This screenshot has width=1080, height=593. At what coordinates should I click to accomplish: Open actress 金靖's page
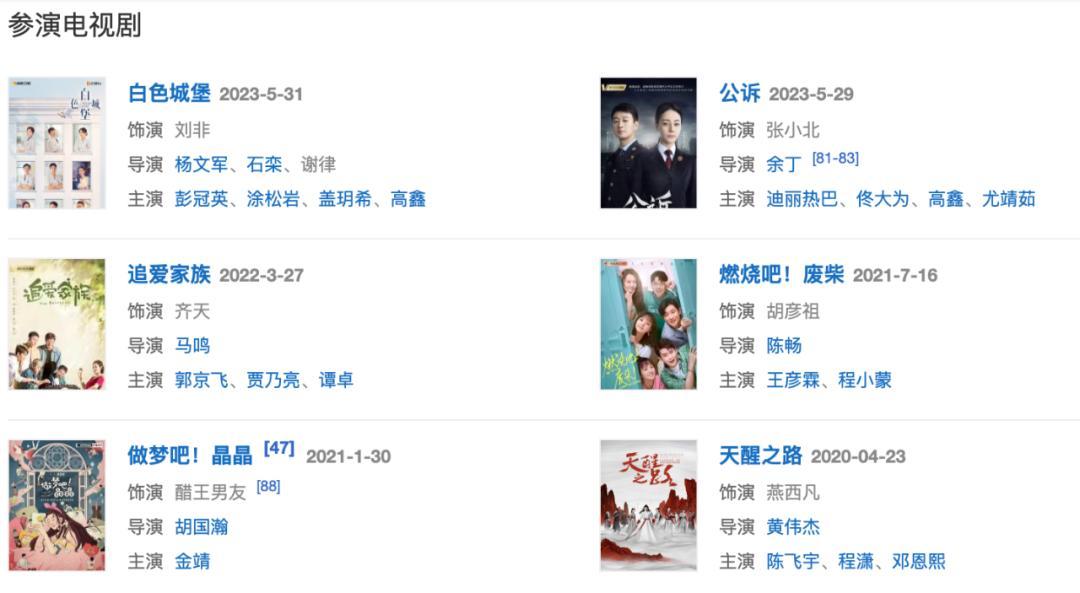click(x=192, y=561)
